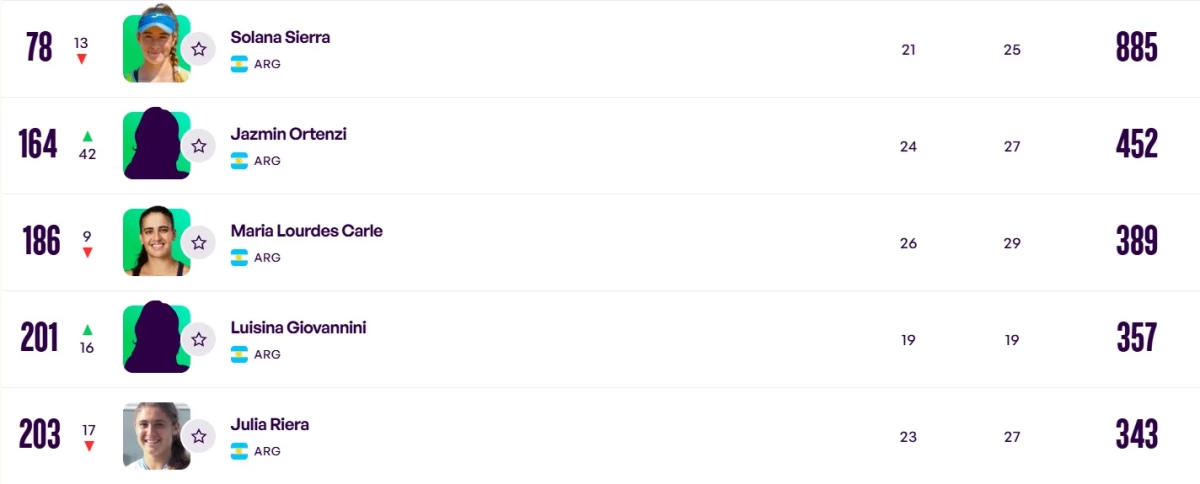This screenshot has width=1200, height=484.
Task: Open Solana Sierra's player profile
Action: coord(280,37)
